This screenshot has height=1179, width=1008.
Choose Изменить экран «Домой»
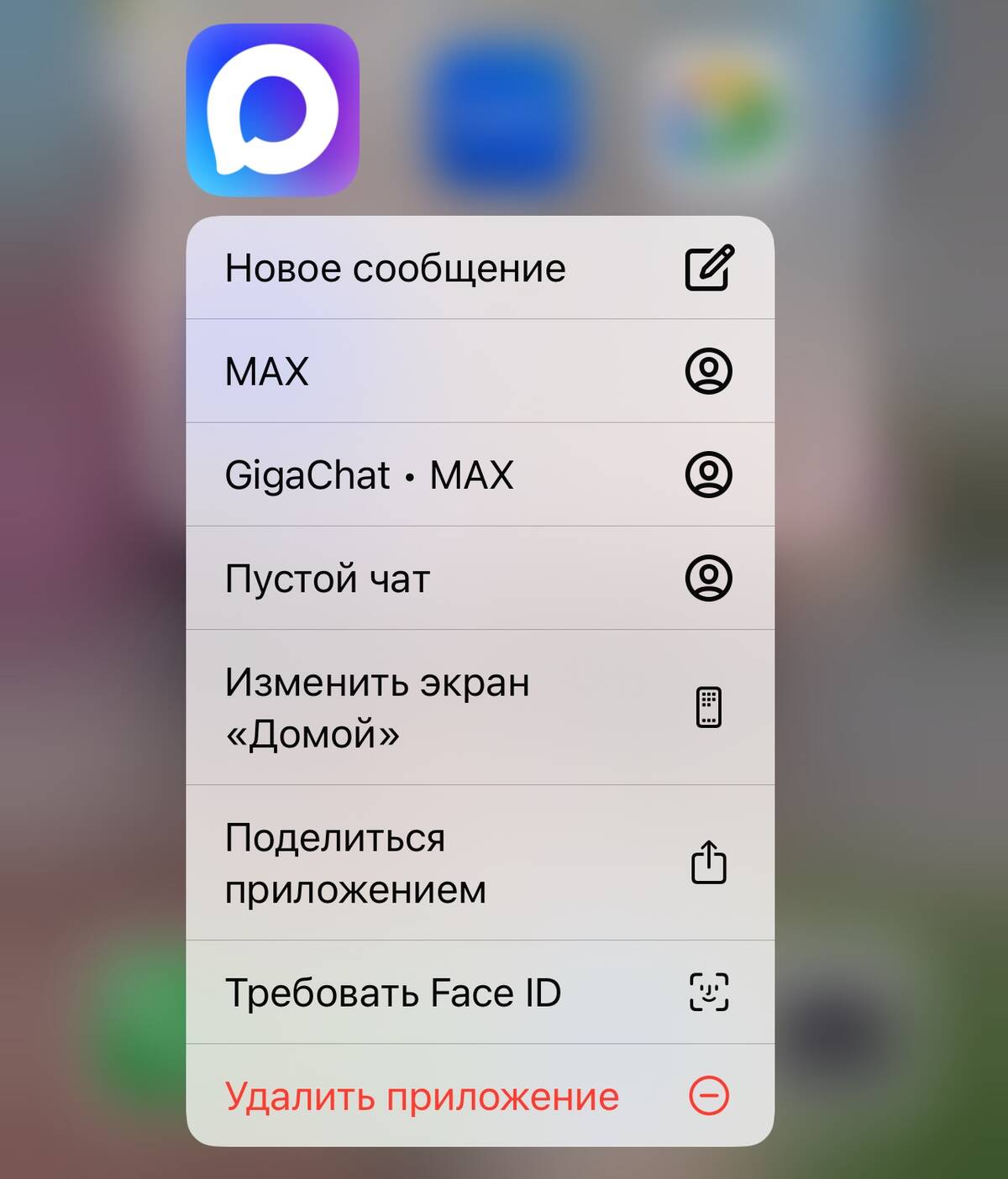479,707
